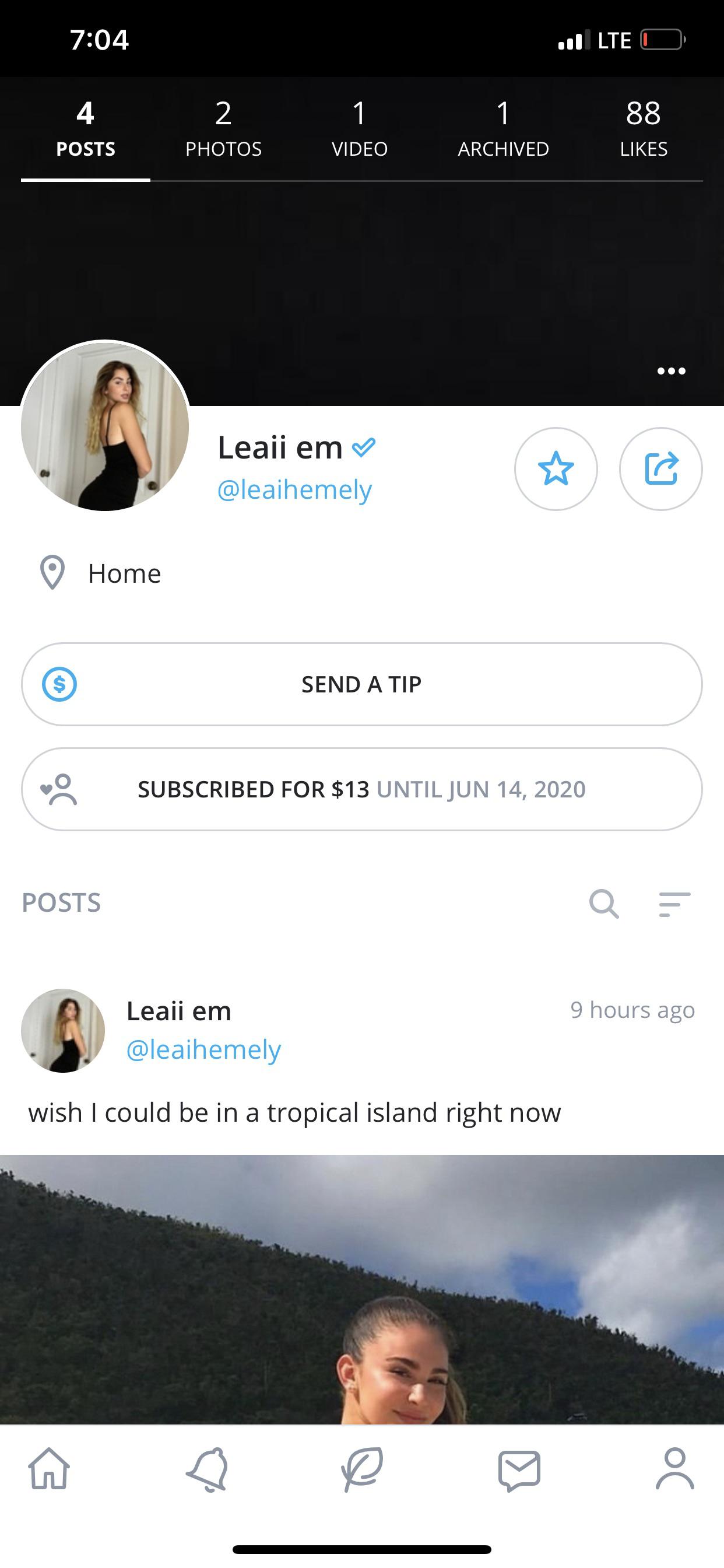
Task: Expand subscription details on Subscribed button
Action: click(362, 789)
